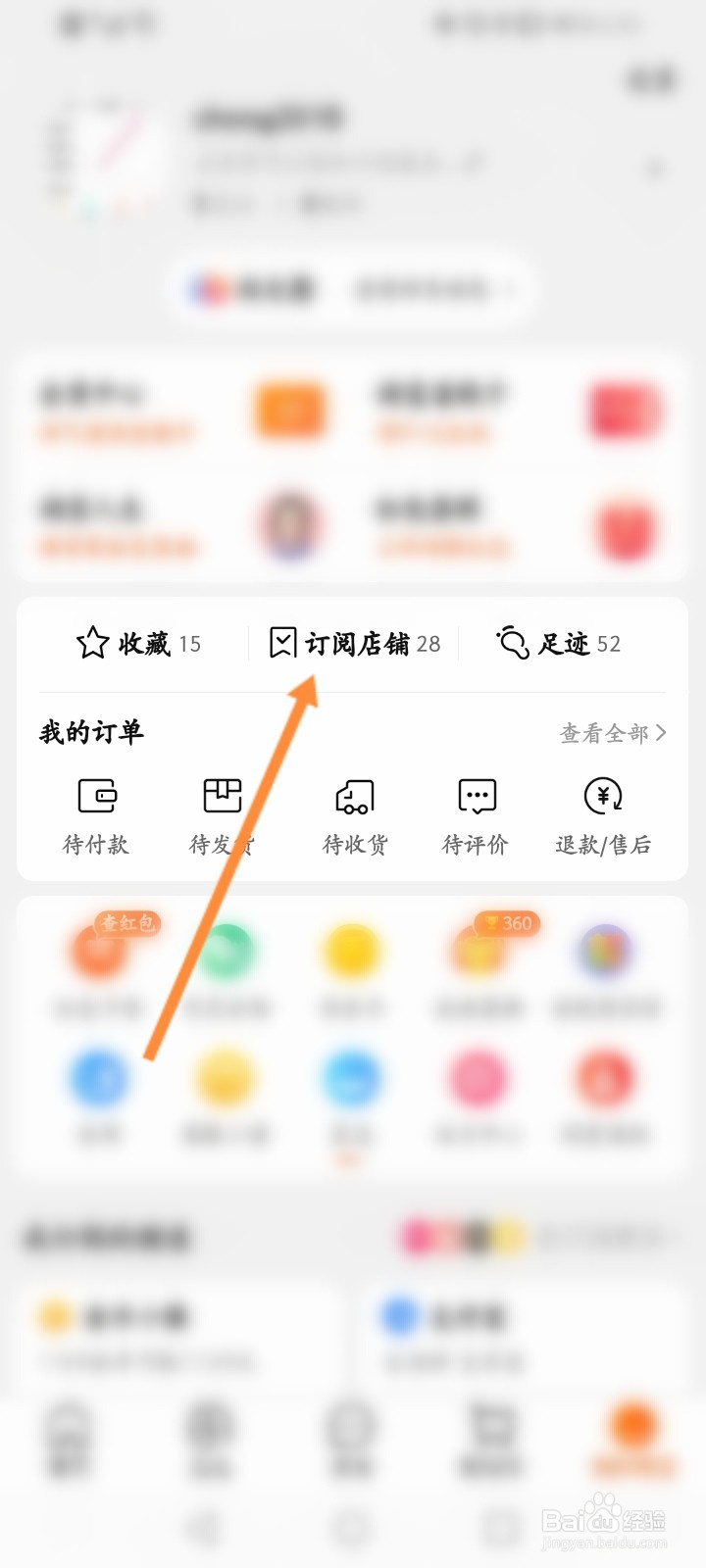Open 退款/售后 refund and after-sales icon
Viewport: 706px width, 1568px height.
coord(605,797)
